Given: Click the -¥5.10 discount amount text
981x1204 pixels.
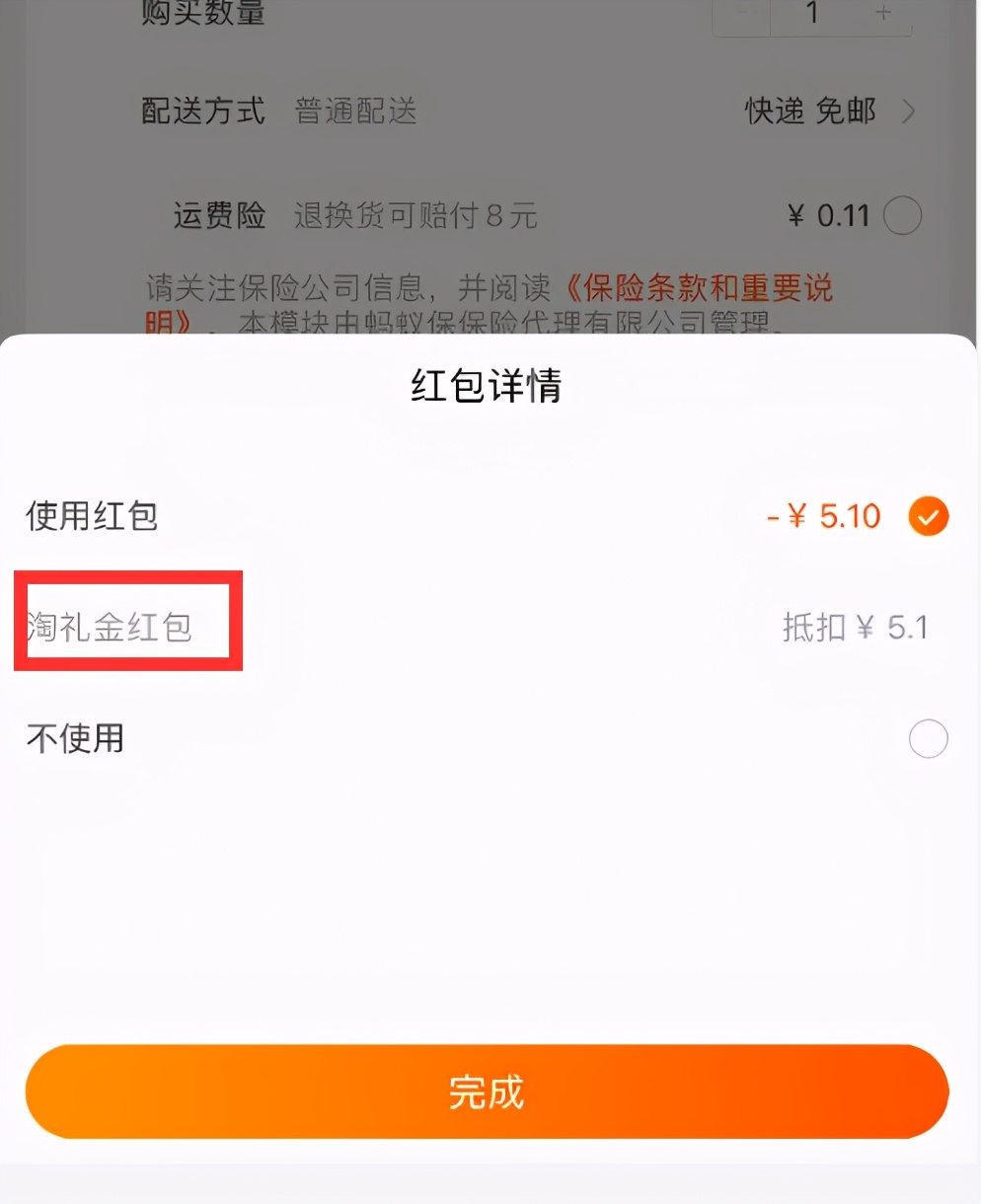Looking at the screenshot, I should click(825, 515).
